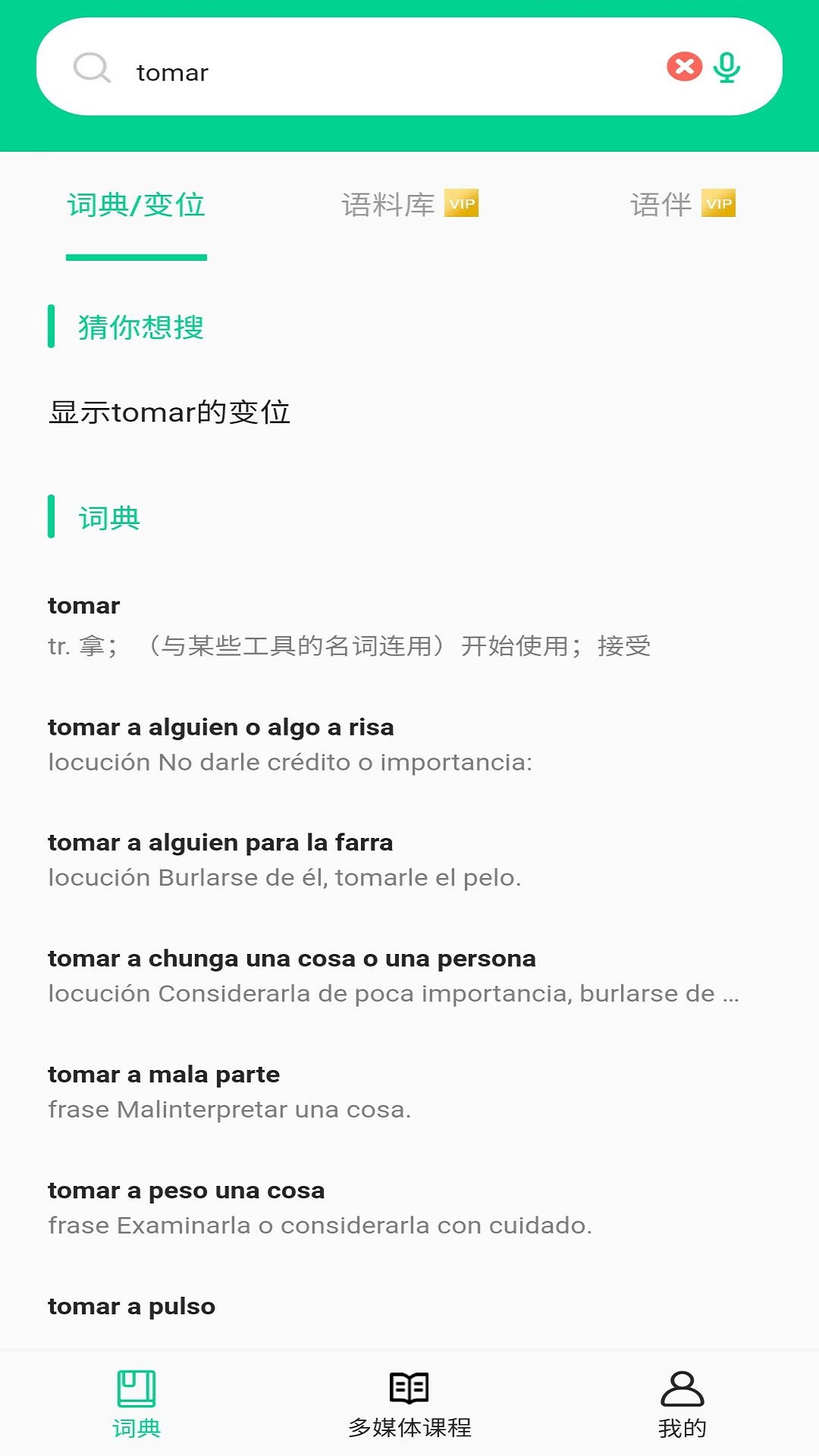
Task: Open the 我的 profile tab
Action: tap(682, 1404)
